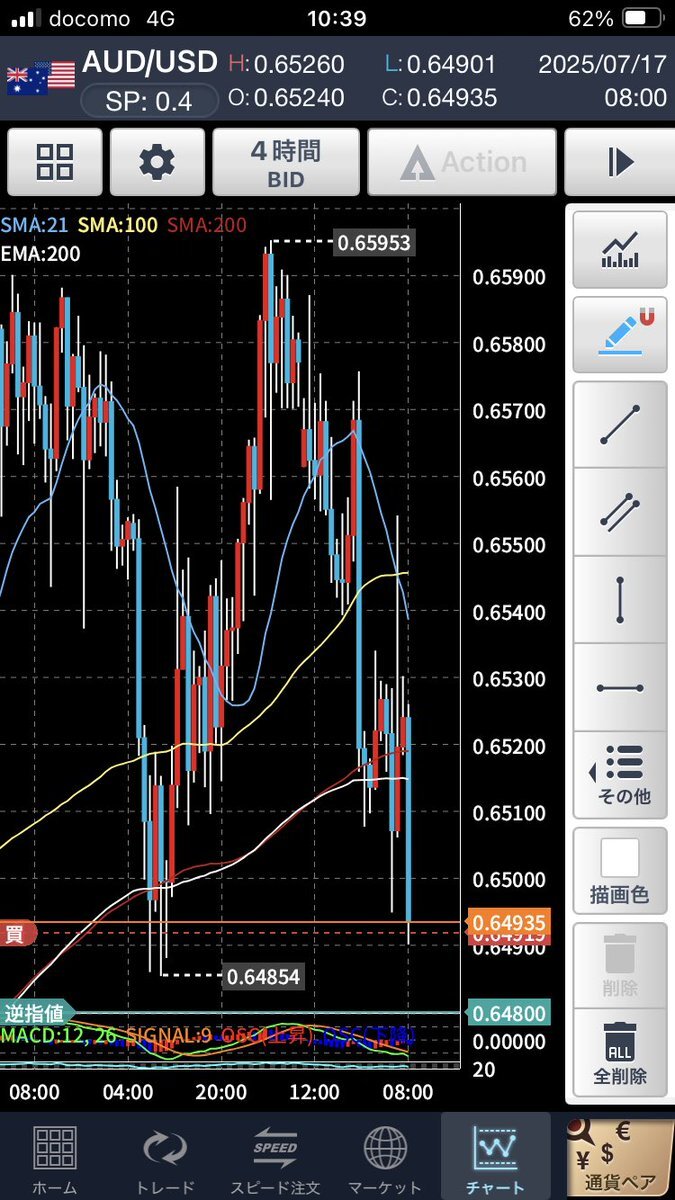Choose the 描画色 drawing color
Image resolution: width=675 pixels, height=1200 pixels.
(x=620, y=870)
